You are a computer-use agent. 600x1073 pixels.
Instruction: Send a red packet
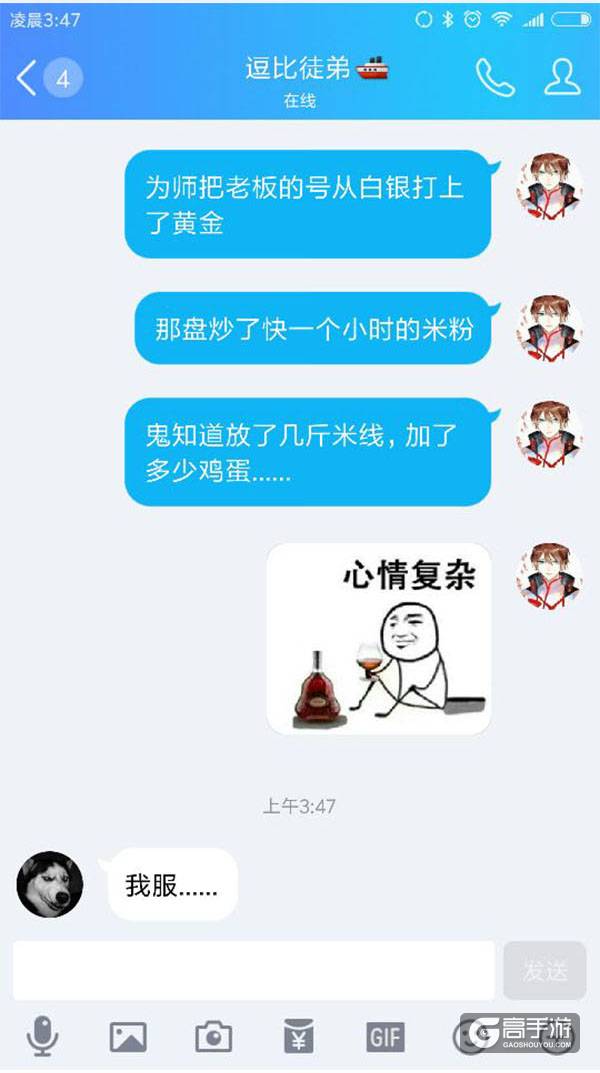[x=299, y=1037]
